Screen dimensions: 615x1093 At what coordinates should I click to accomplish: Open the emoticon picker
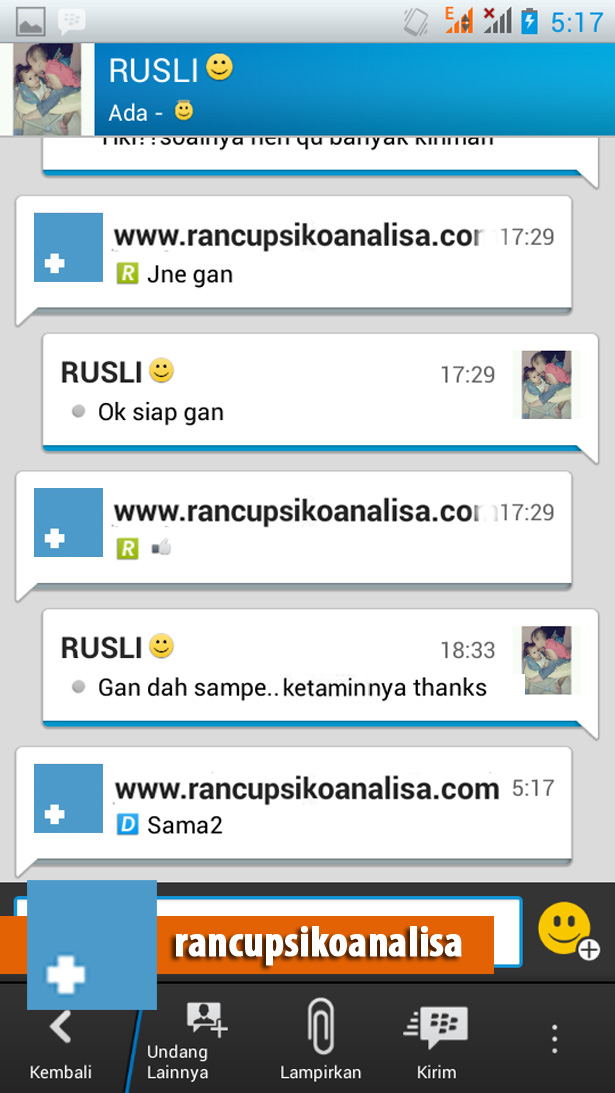coord(567,930)
